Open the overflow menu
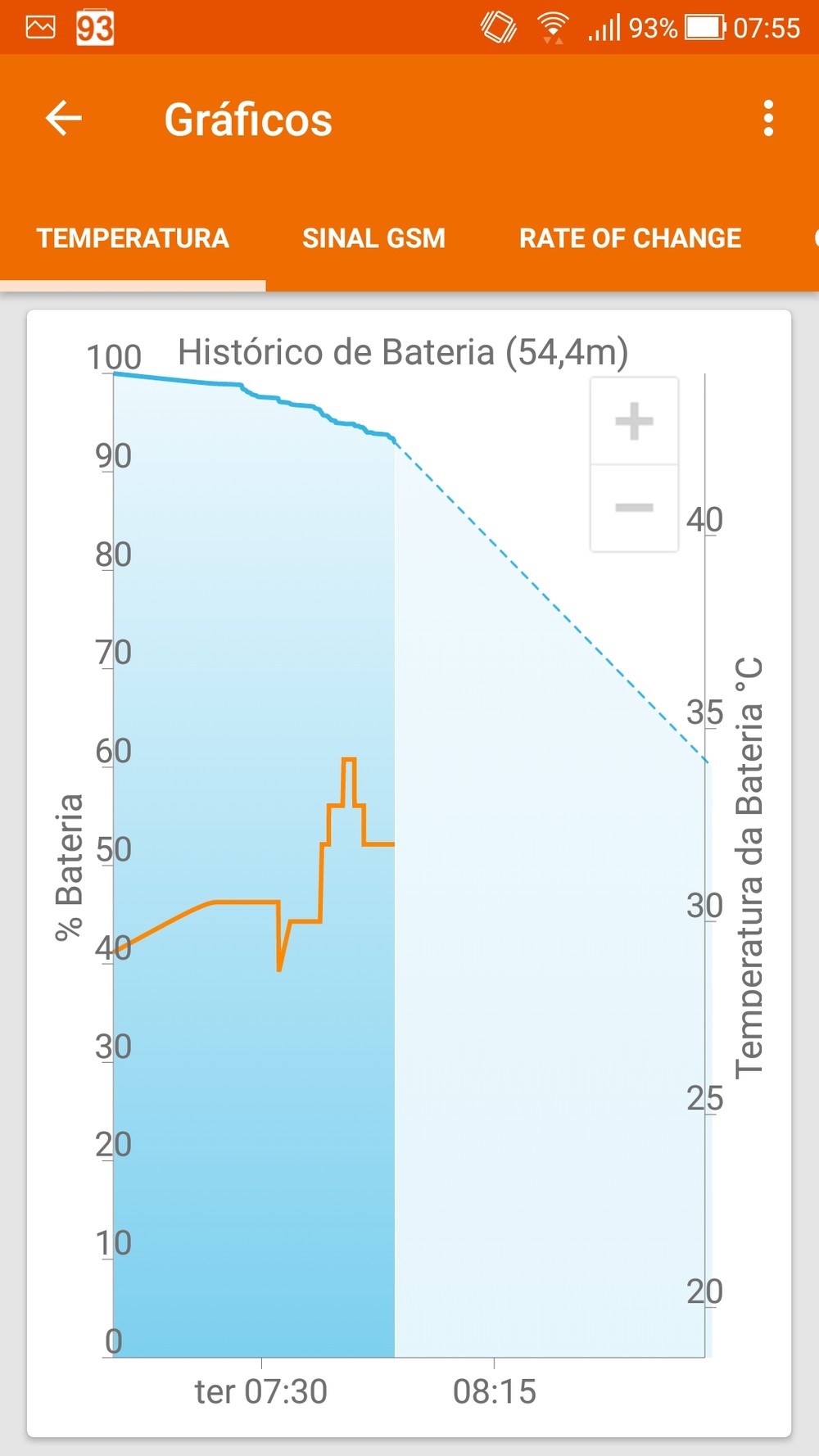Screen dimensions: 819x1456 [767, 119]
